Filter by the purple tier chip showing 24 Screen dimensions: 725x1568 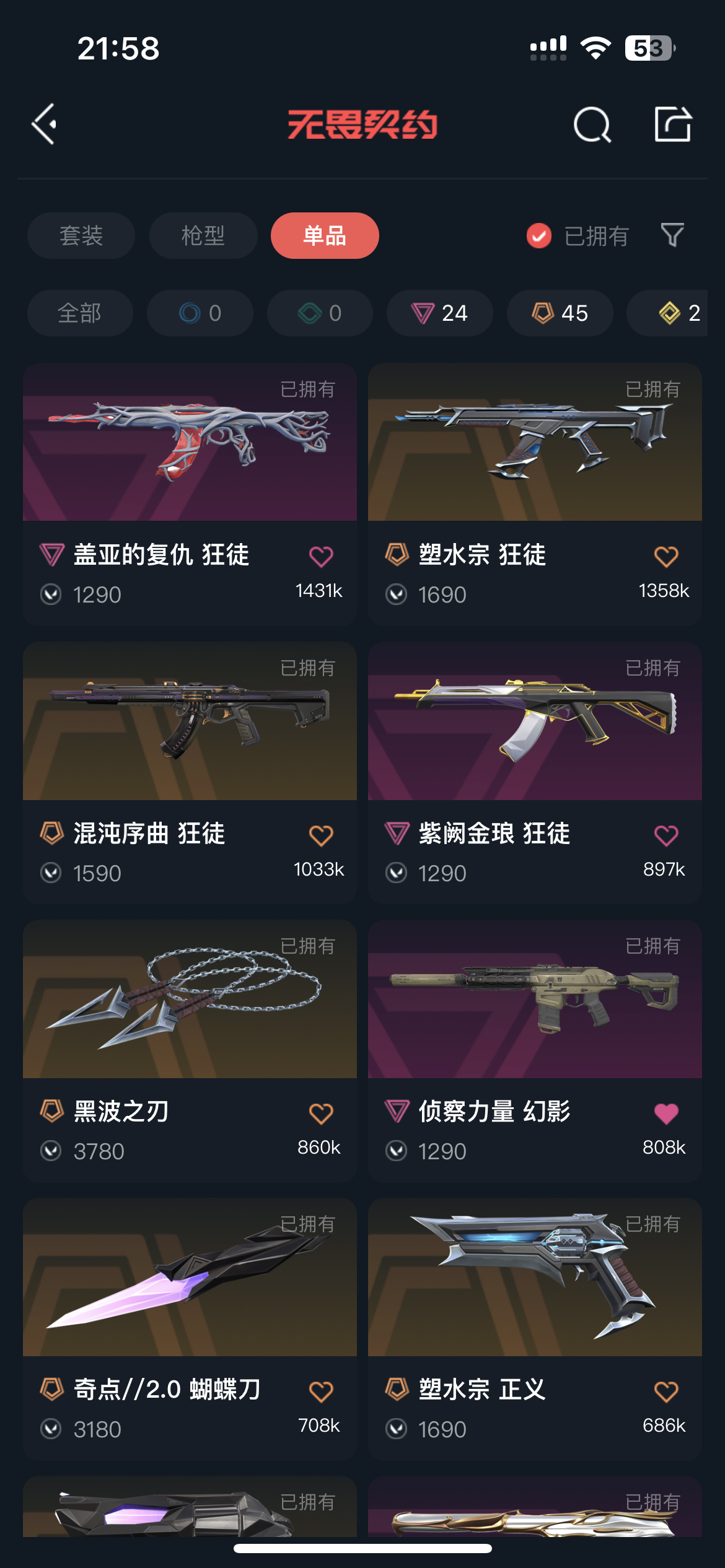pos(440,313)
